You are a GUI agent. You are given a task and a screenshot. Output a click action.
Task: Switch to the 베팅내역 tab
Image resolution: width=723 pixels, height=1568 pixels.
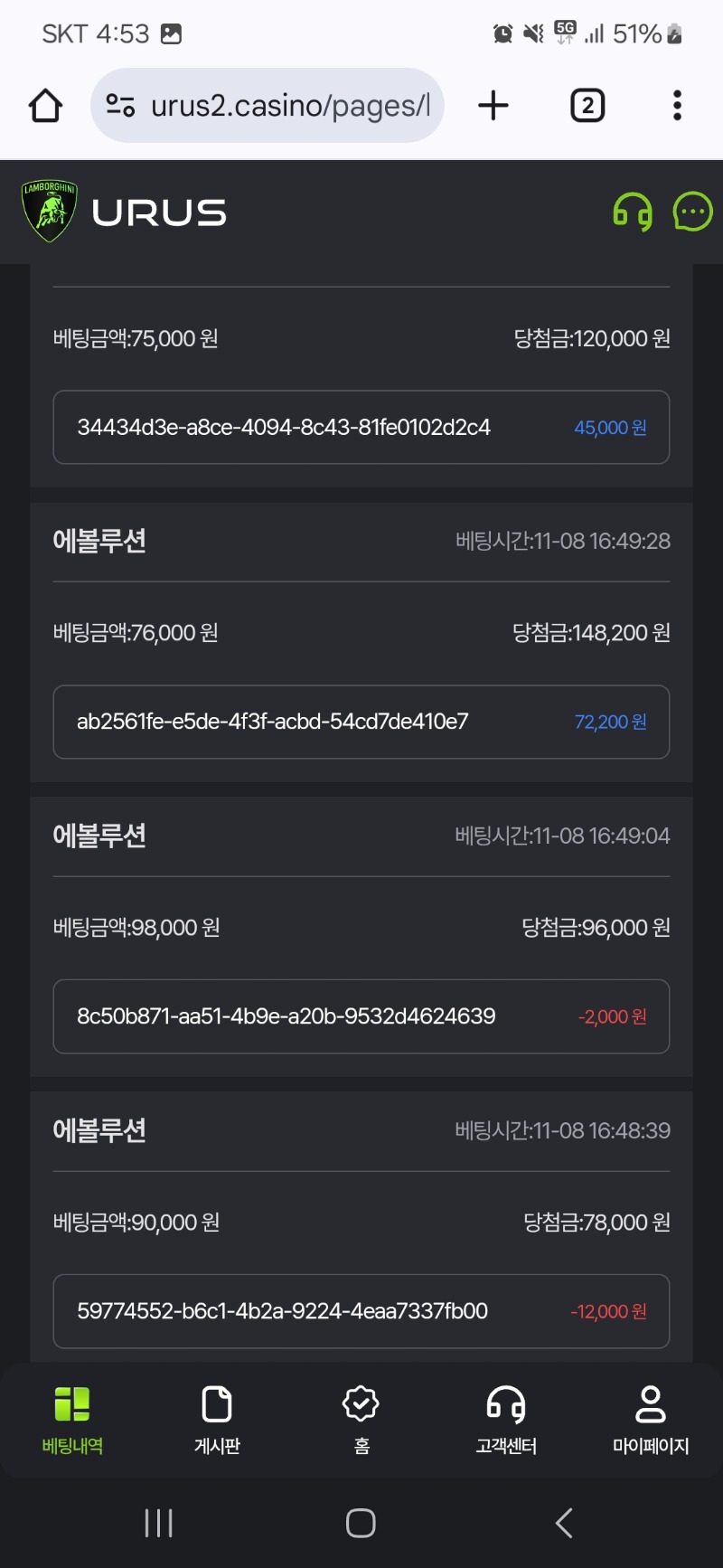[x=72, y=1420]
